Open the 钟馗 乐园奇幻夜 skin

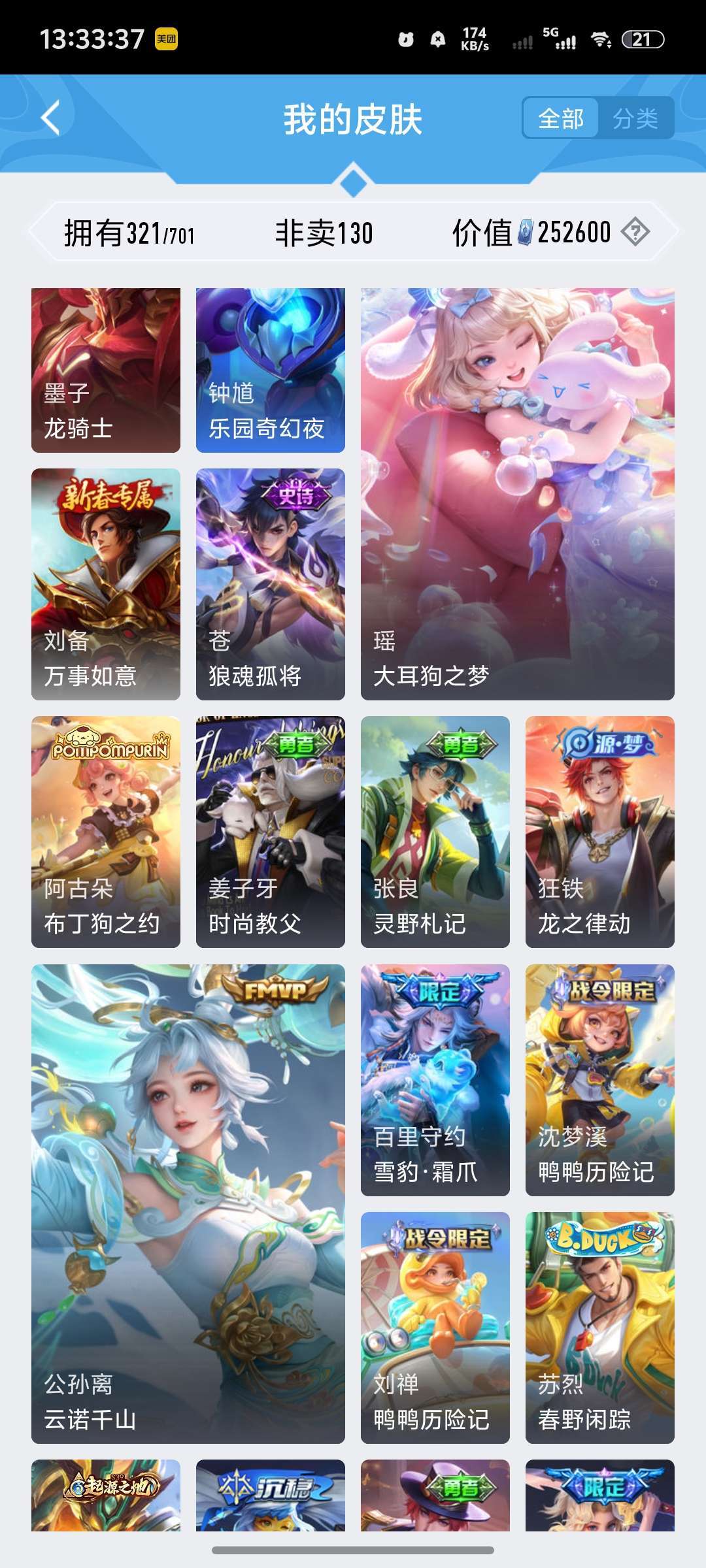(x=271, y=370)
